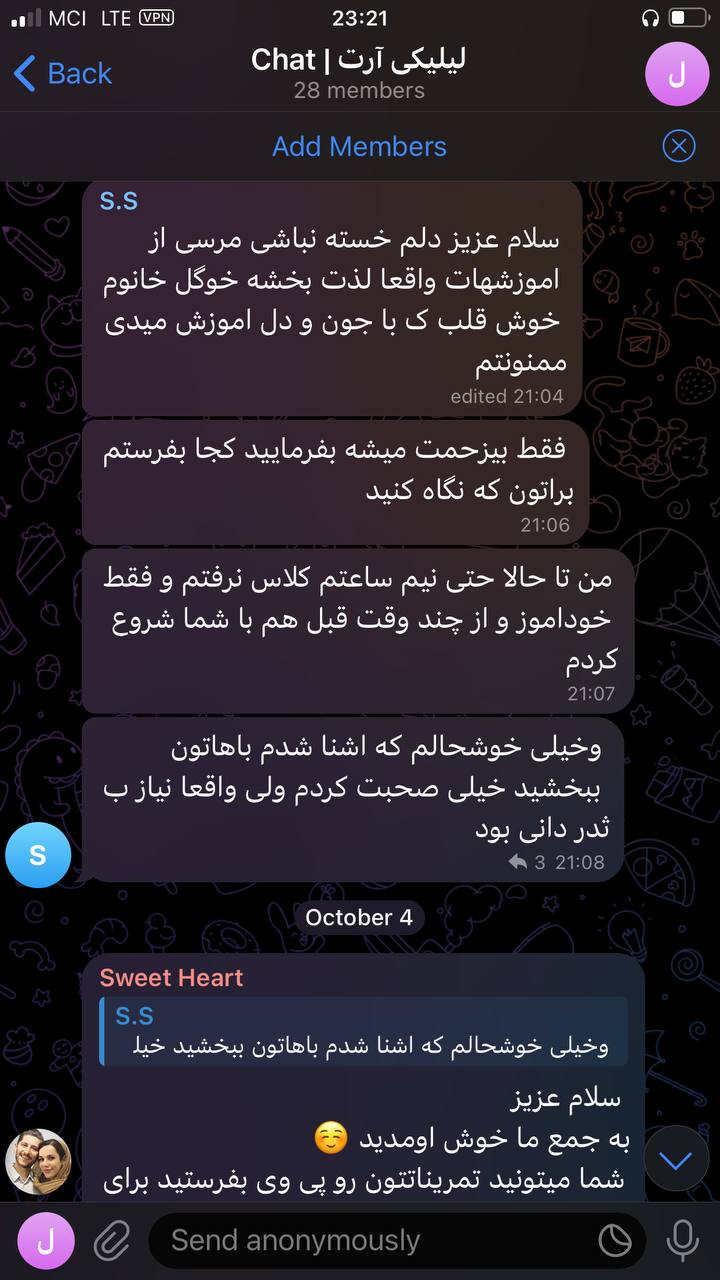720x1280 pixels.
Task: Tap Add Members
Action: click(x=359, y=146)
